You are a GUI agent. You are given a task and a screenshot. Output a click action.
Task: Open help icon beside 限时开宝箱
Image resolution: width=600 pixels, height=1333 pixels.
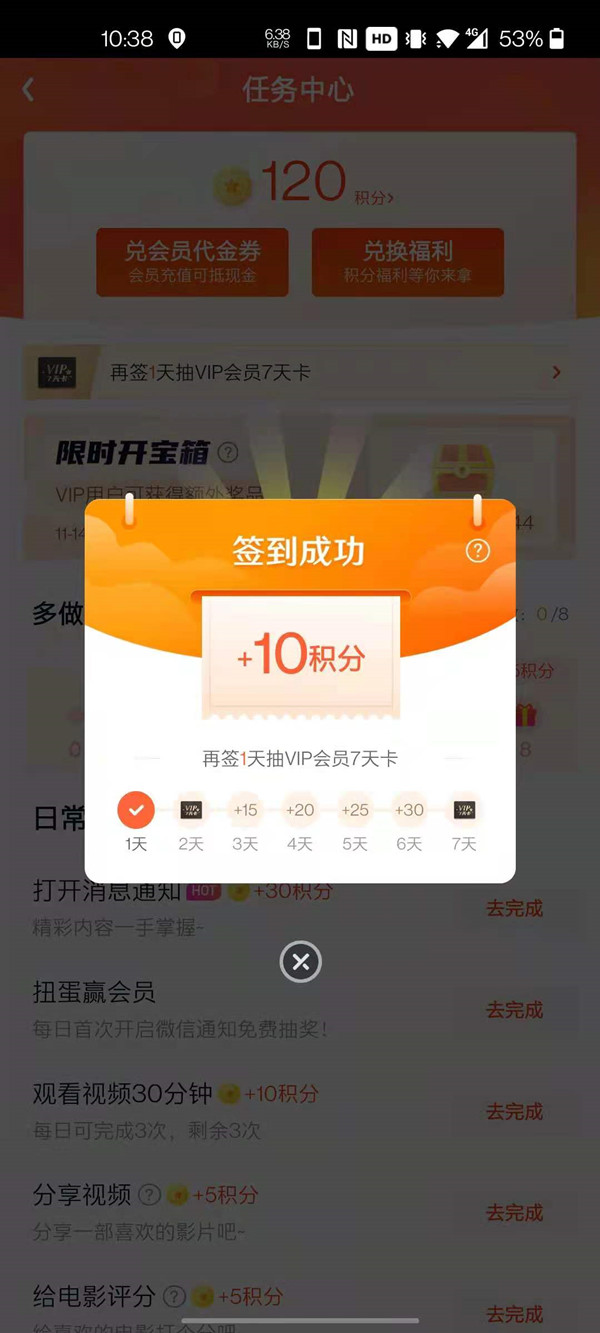coord(228,453)
